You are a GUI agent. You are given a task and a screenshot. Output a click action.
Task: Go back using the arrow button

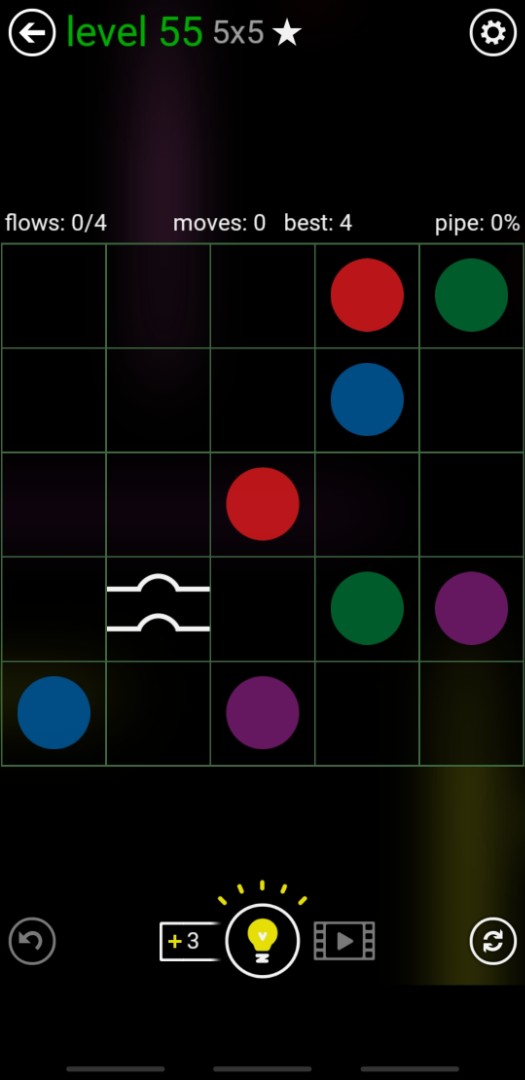coord(32,32)
